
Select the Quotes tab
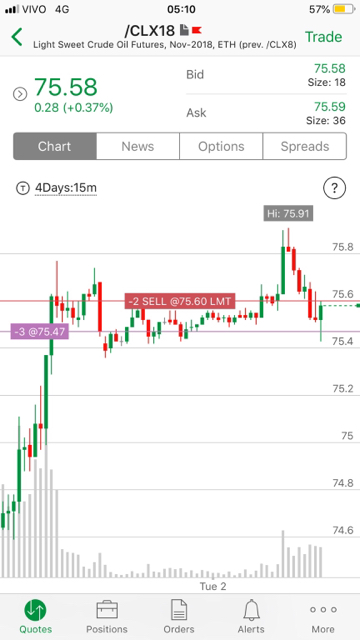pyautogui.click(x=35, y=617)
